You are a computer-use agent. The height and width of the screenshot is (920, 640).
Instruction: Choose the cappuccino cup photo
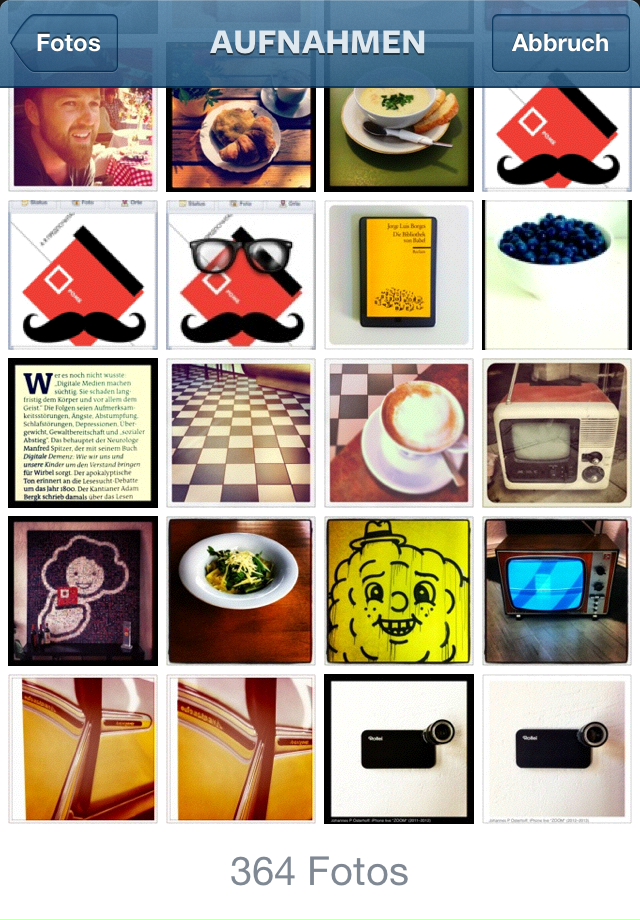[399, 432]
